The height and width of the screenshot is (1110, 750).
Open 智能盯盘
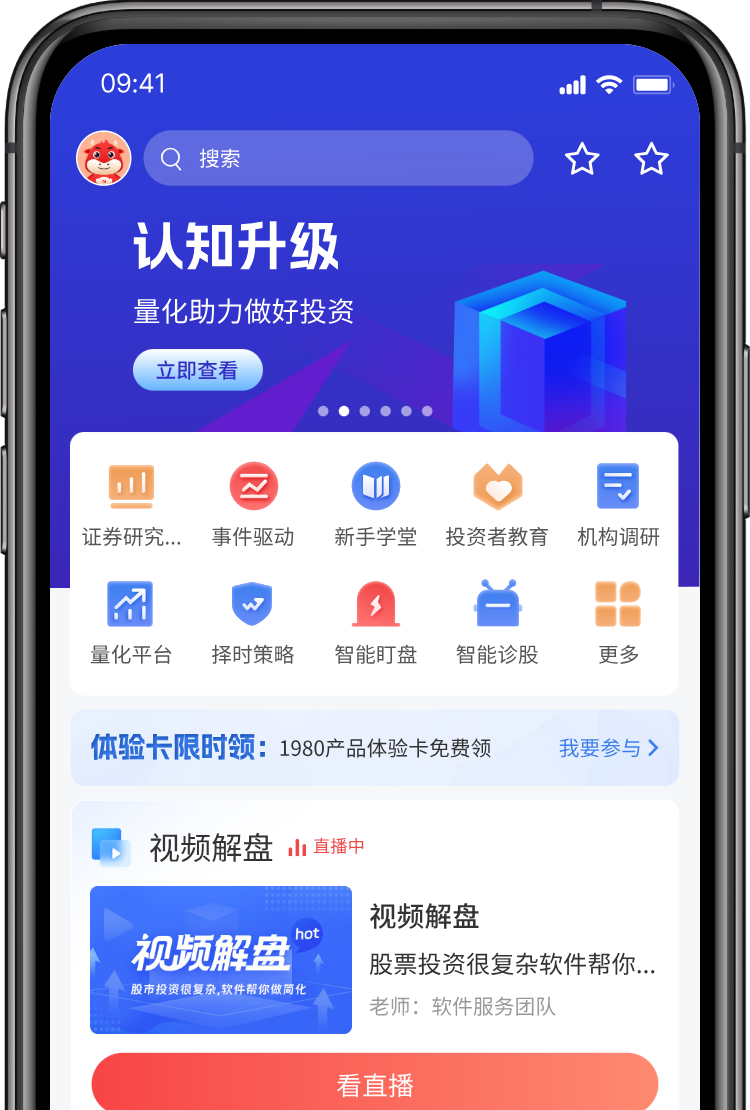click(375, 624)
